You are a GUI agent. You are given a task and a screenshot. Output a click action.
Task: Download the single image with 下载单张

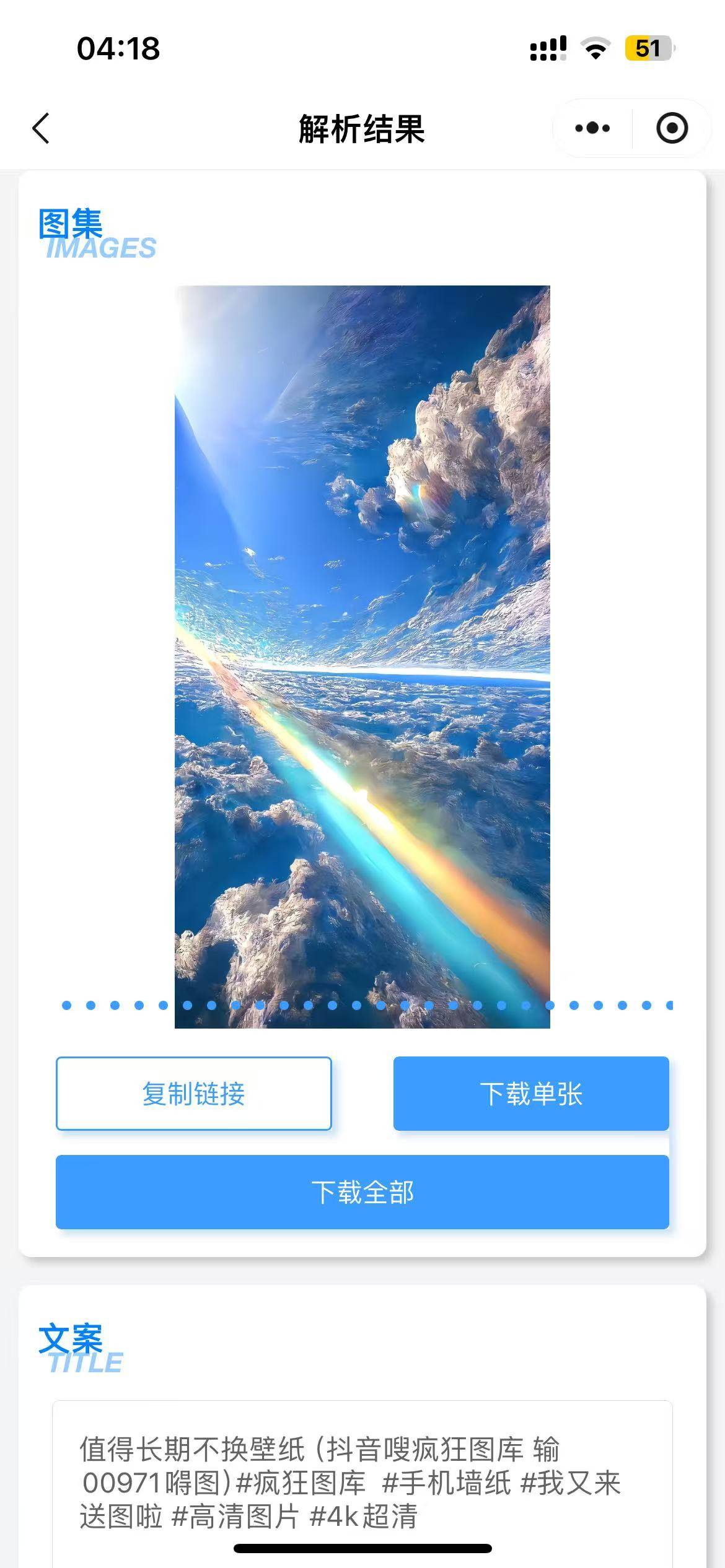531,1093
